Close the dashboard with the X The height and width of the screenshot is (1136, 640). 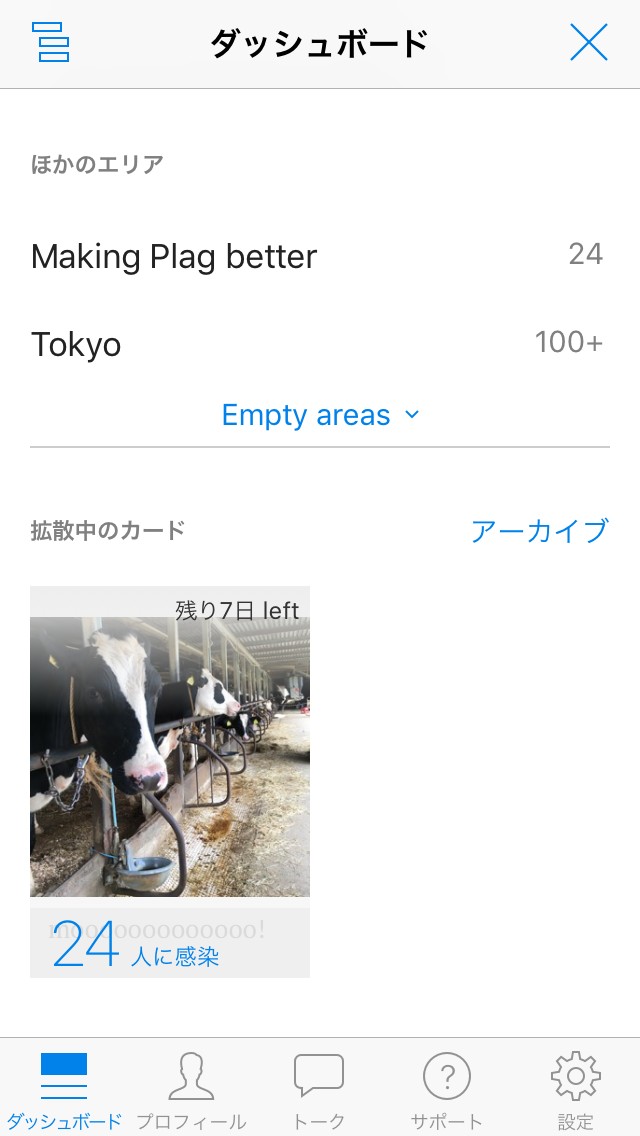[x=588, y=43]
